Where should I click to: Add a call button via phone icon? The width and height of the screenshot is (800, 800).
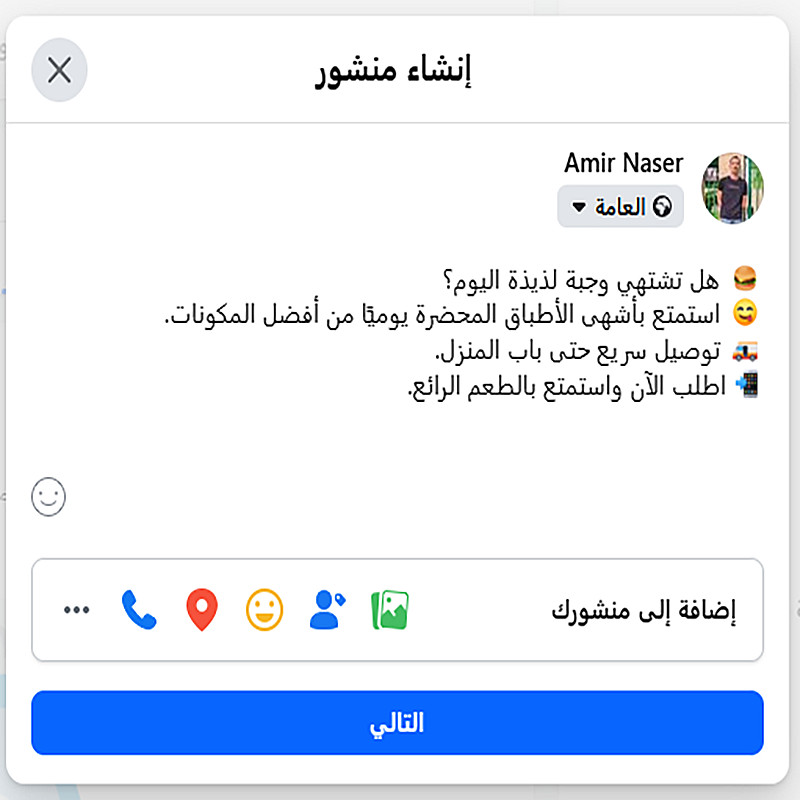point(140,610)
